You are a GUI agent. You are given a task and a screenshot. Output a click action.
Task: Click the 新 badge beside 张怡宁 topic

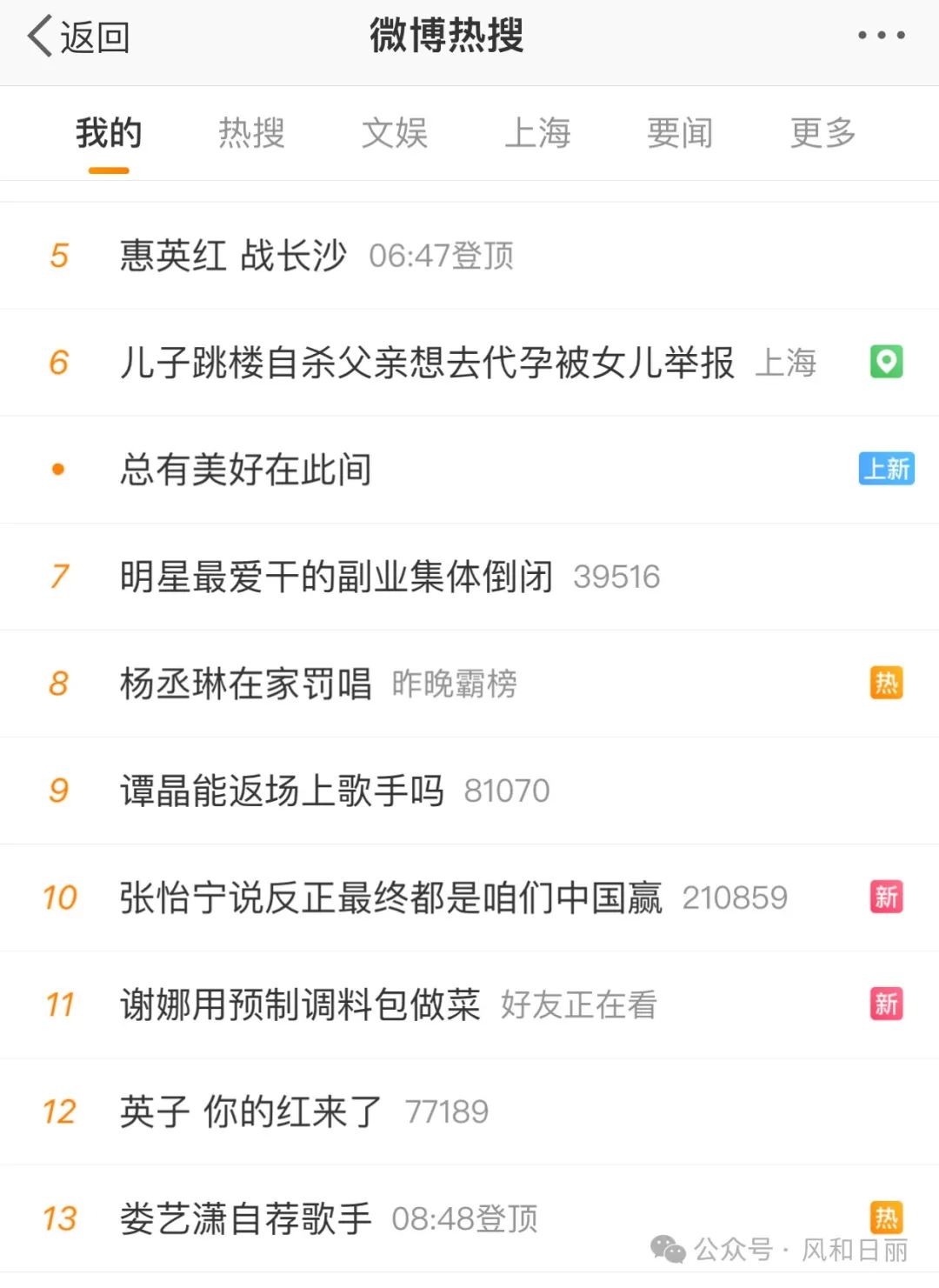click(x=888, y=898)
